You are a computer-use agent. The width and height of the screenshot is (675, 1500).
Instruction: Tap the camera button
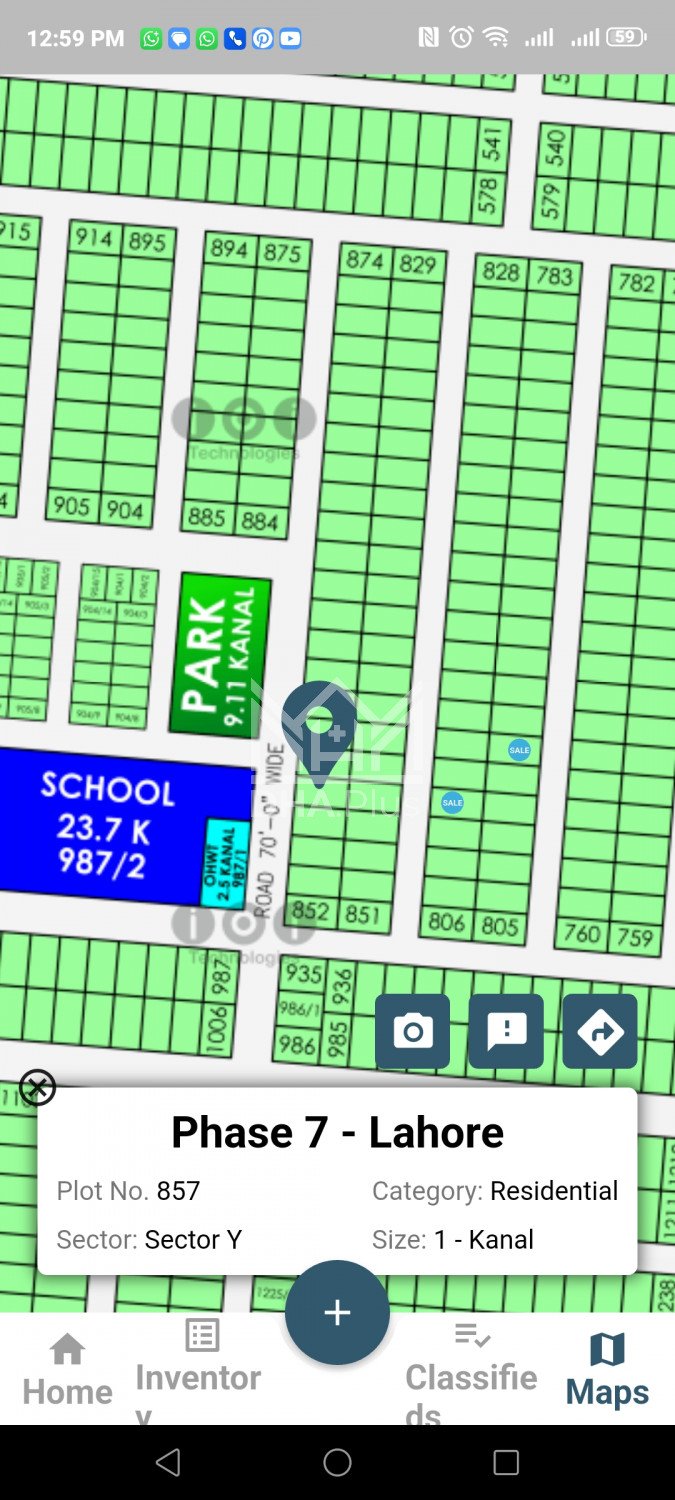412,1031
